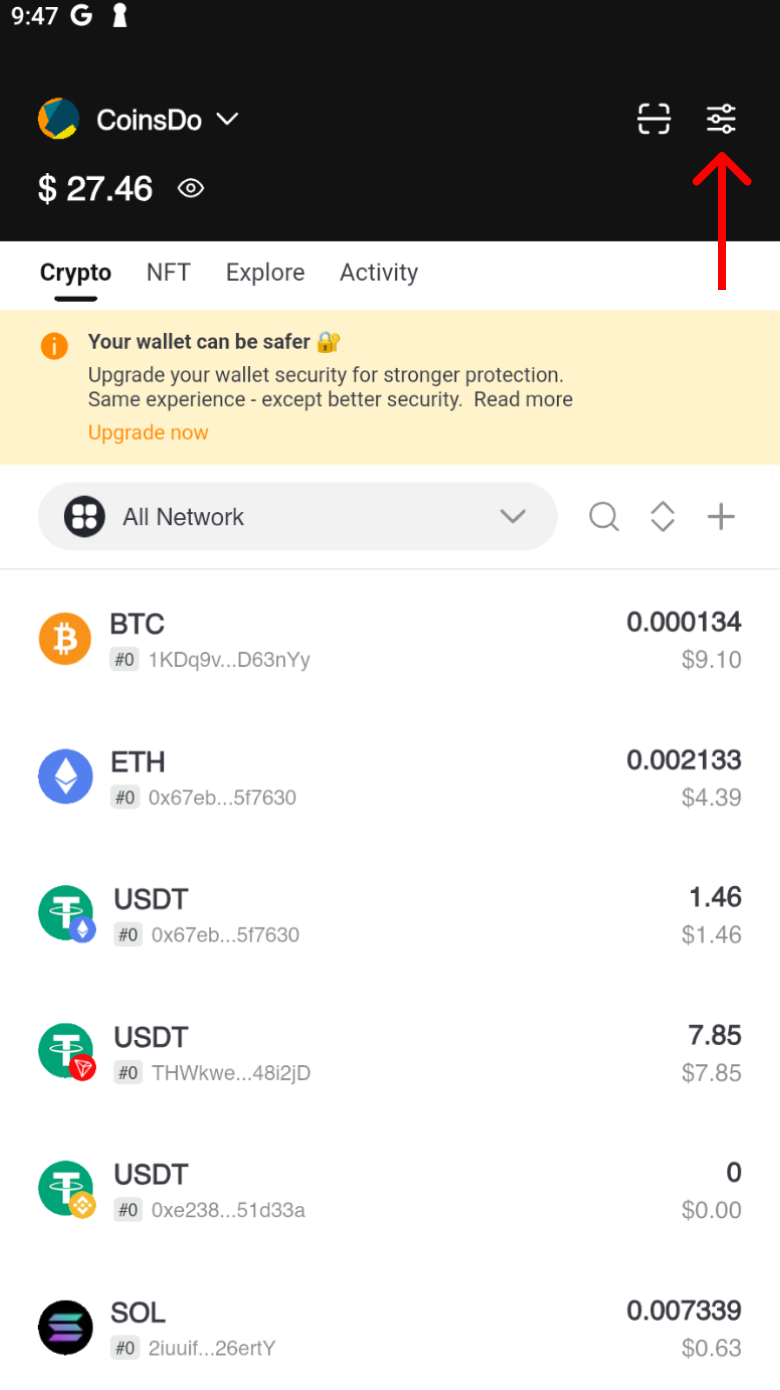780x1390 pixels.
Task: Search tokens with the magnifier icon
Action: (604, 517)
